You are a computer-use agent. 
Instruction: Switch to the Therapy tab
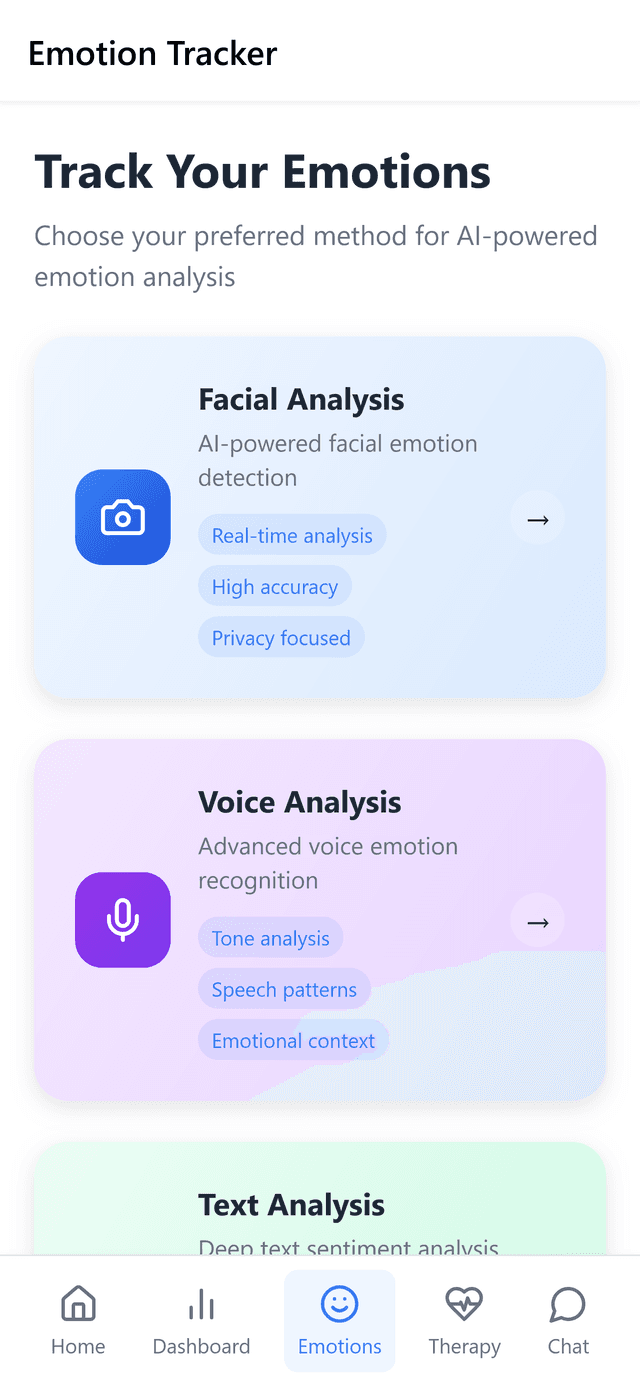tap(464, 1320)
